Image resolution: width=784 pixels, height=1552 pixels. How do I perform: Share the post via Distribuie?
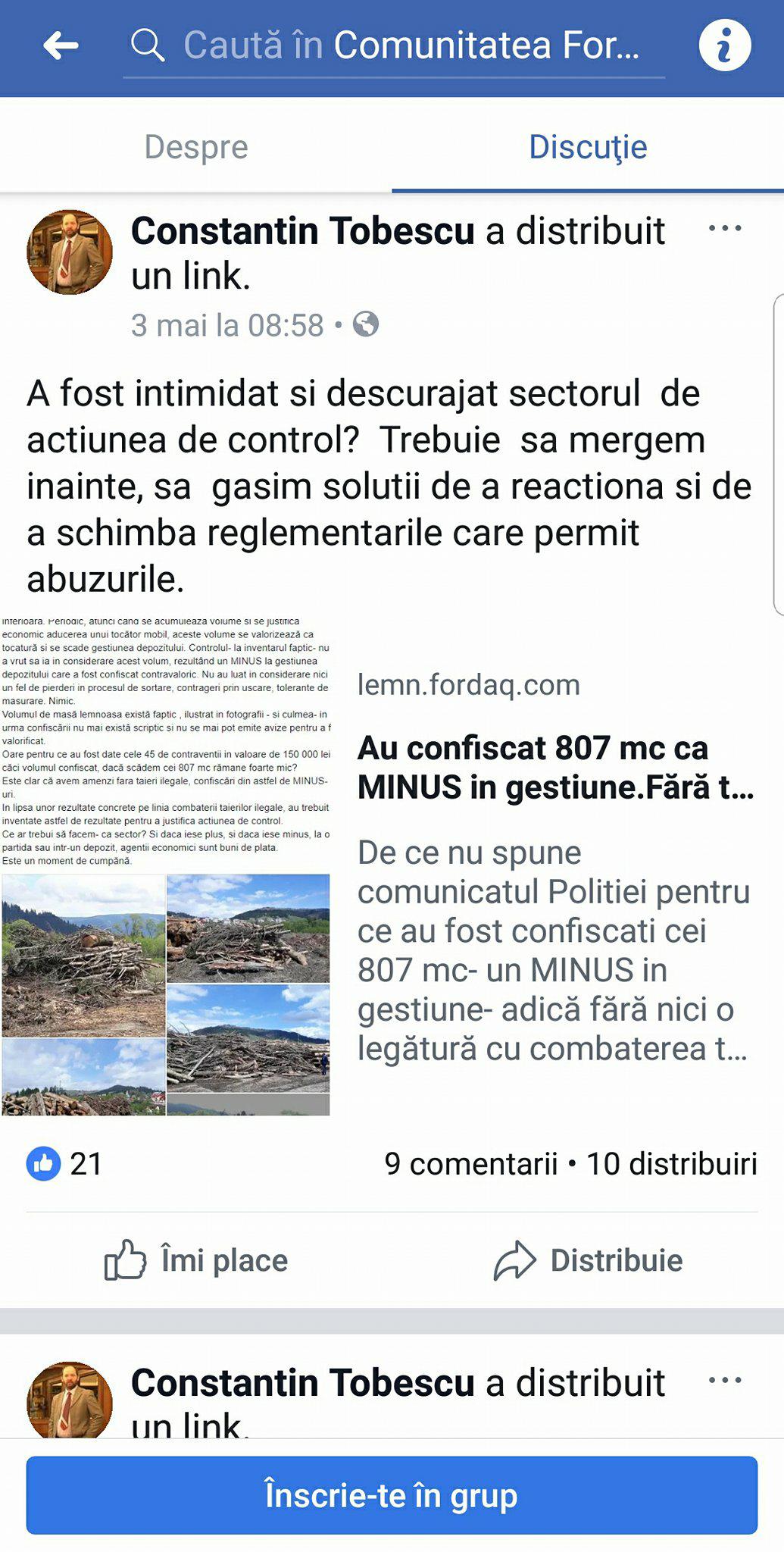(588, 1260)
